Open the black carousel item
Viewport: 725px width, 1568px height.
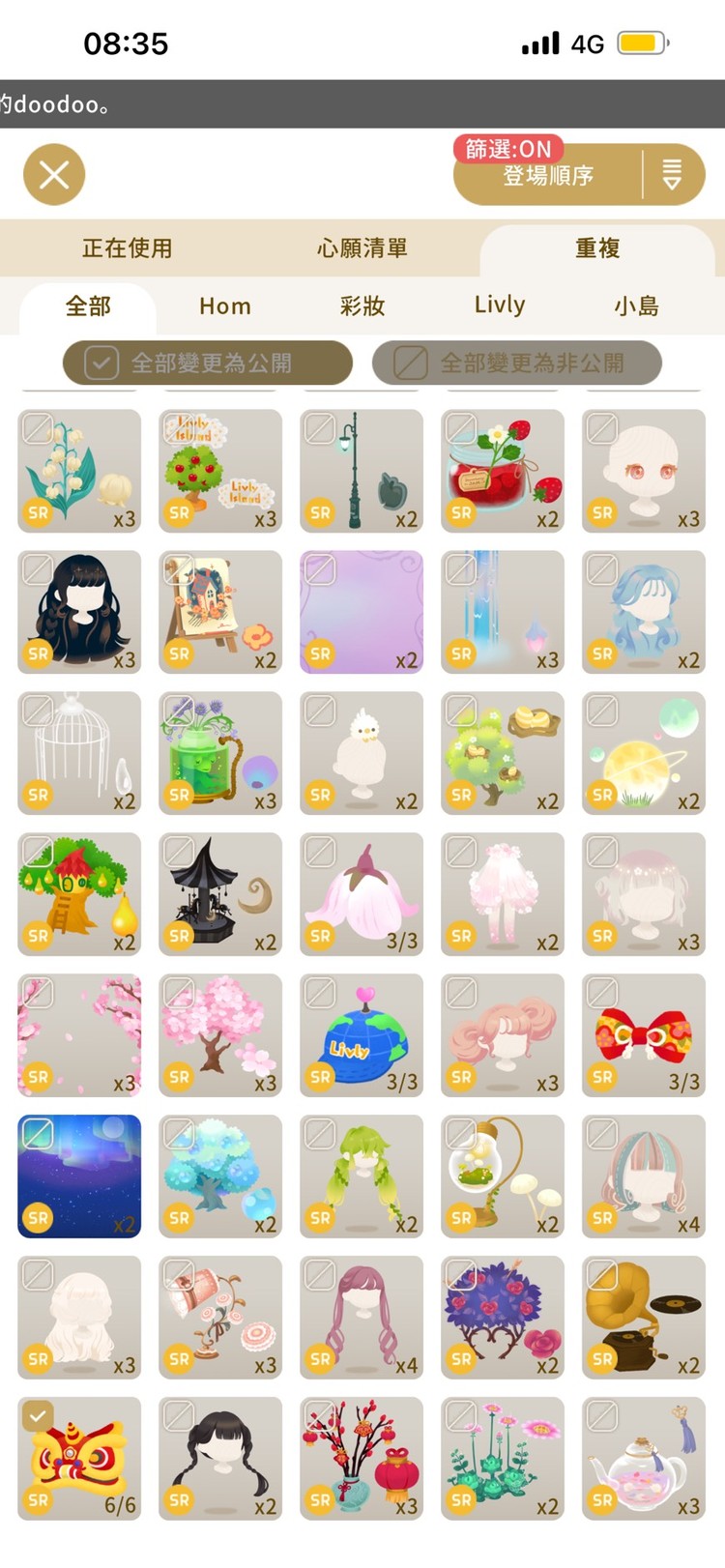[220, 895]
